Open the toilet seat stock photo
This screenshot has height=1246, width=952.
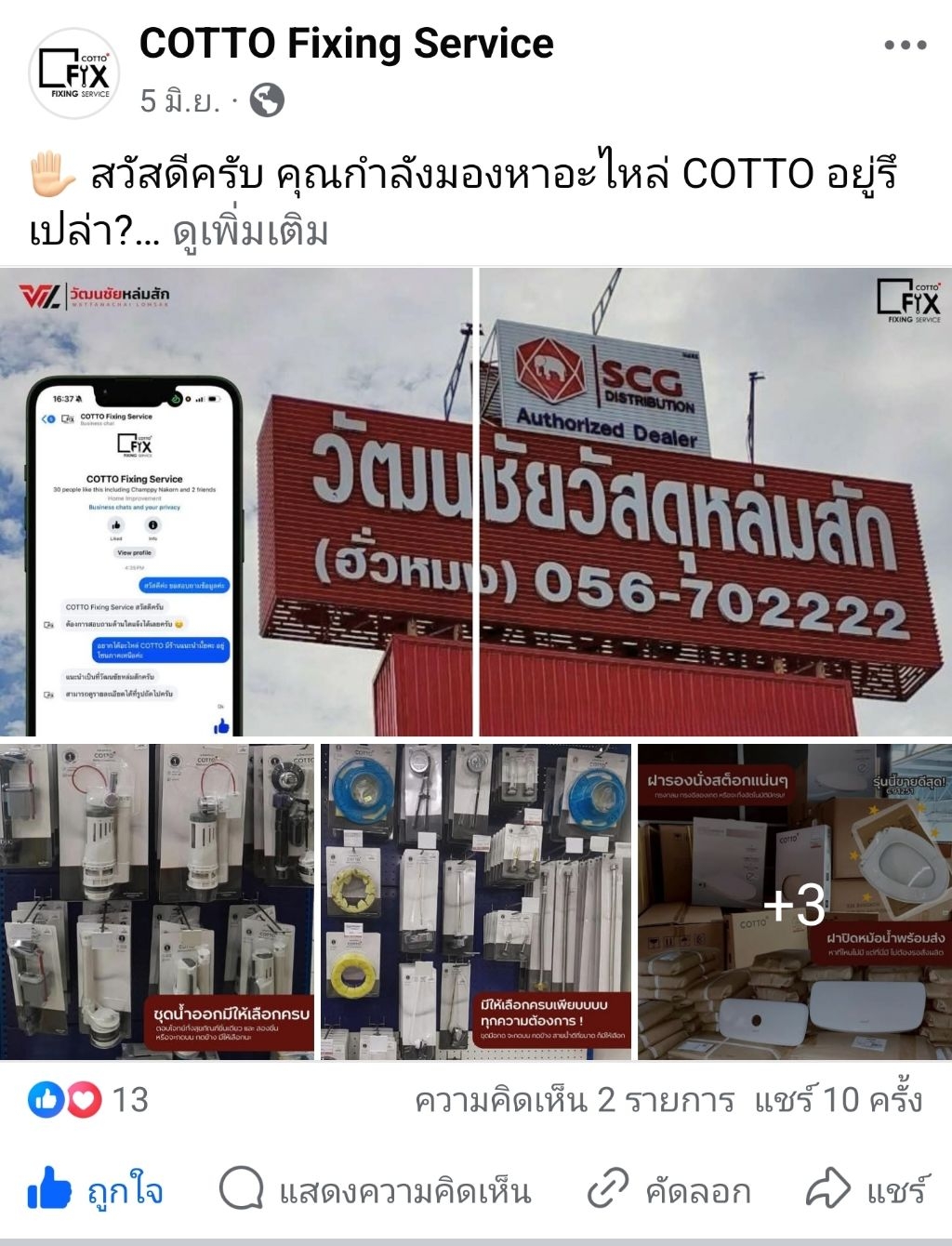(795, 902)
